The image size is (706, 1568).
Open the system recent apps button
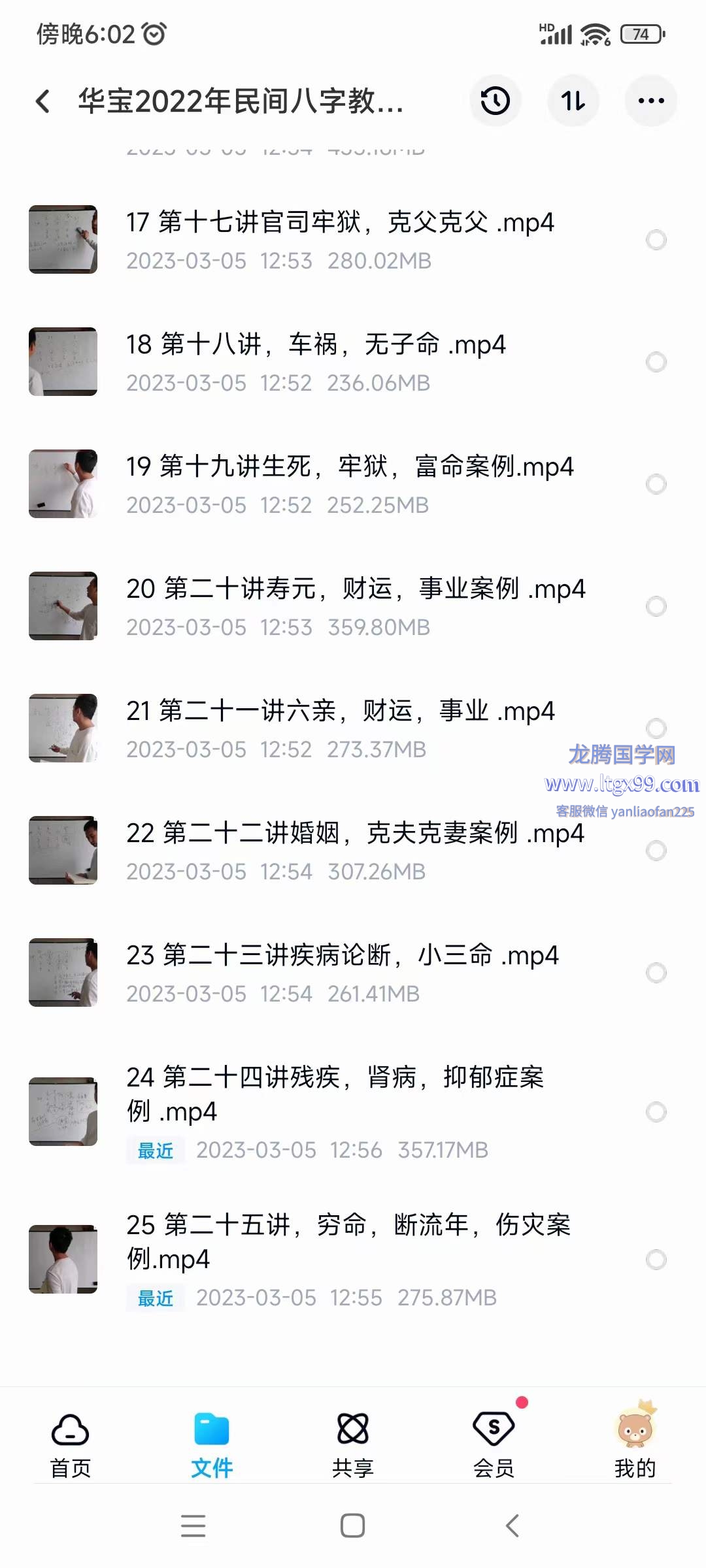click(x=193, y=1526)
